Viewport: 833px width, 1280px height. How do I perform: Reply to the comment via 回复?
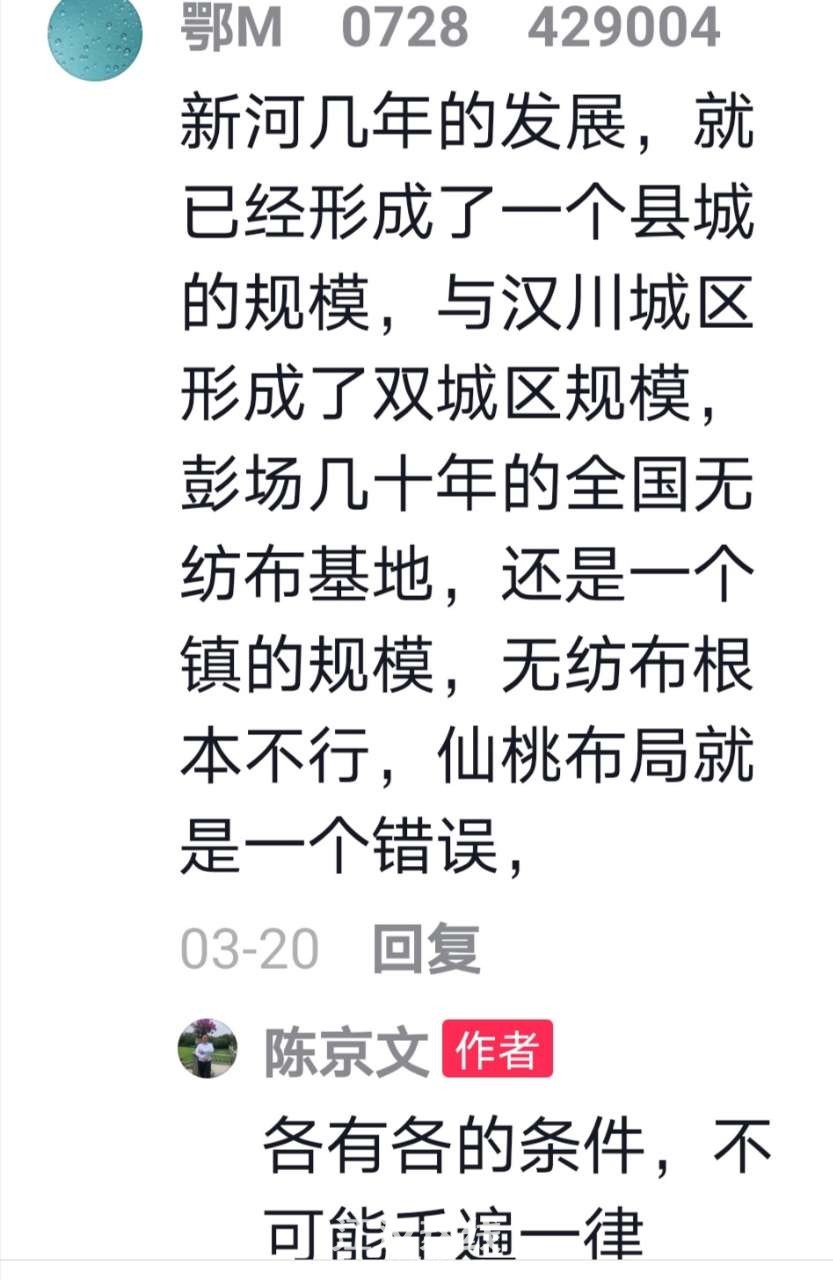(x=426, y=948)
